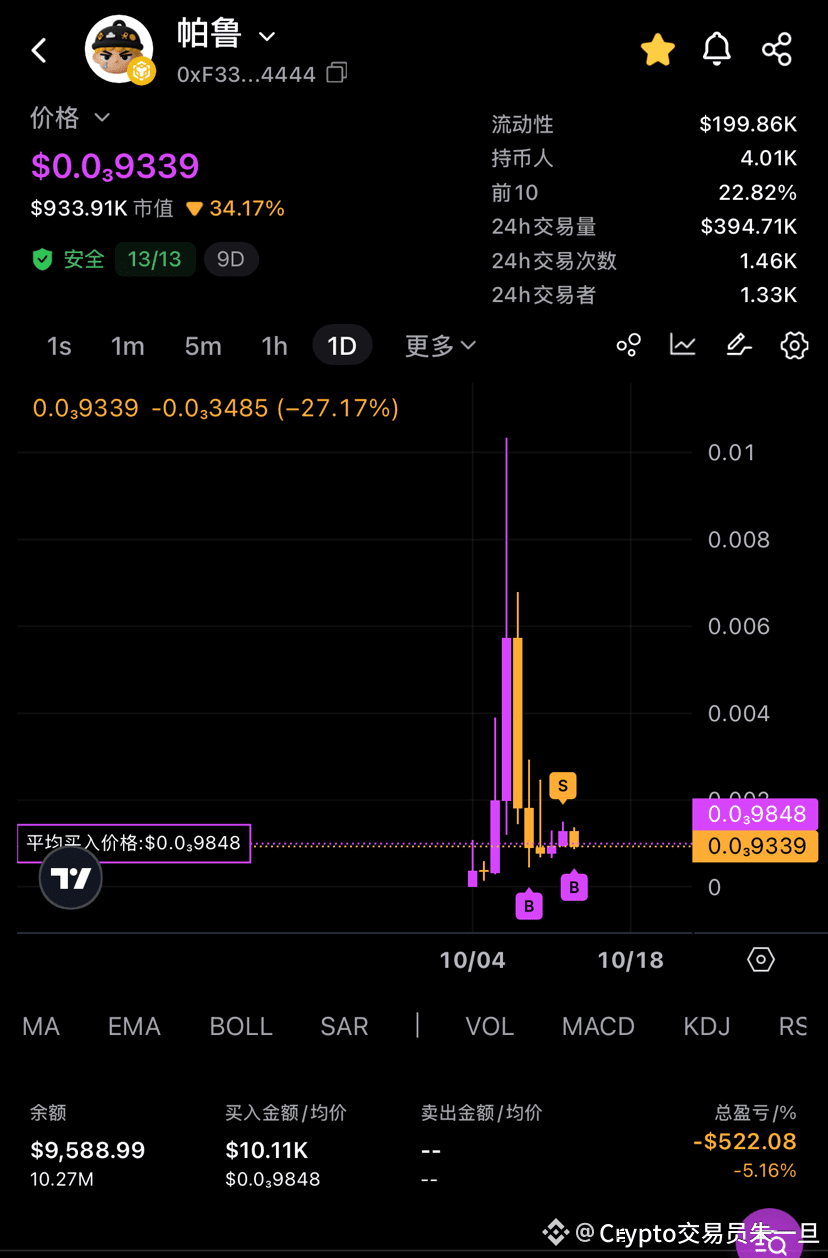Select the VOL indicator
Viewport: 828px width, 1258px height.
tap(490, 1026)
